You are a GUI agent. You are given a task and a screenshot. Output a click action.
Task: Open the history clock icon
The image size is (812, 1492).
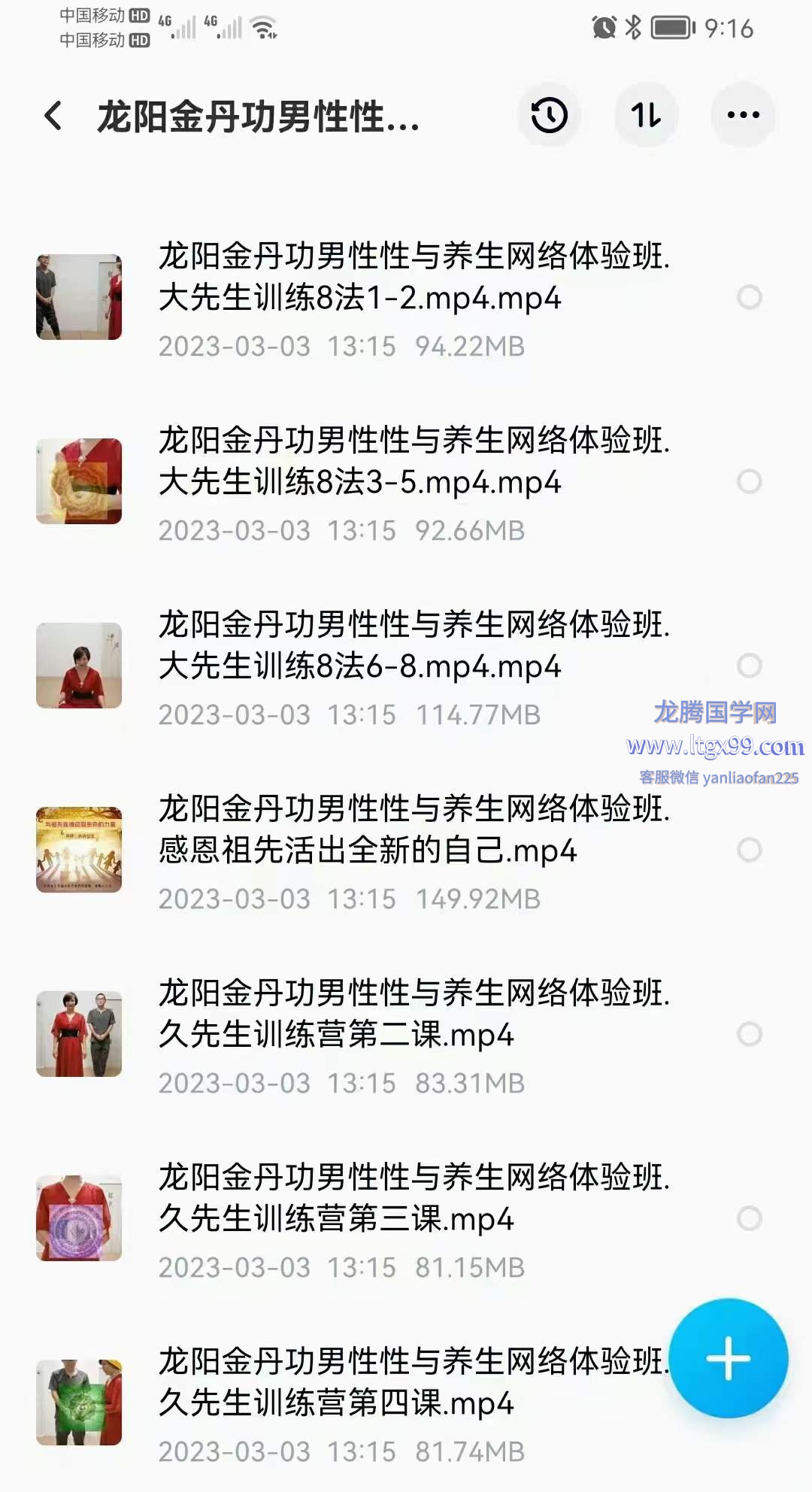click(x=549, y=116)
